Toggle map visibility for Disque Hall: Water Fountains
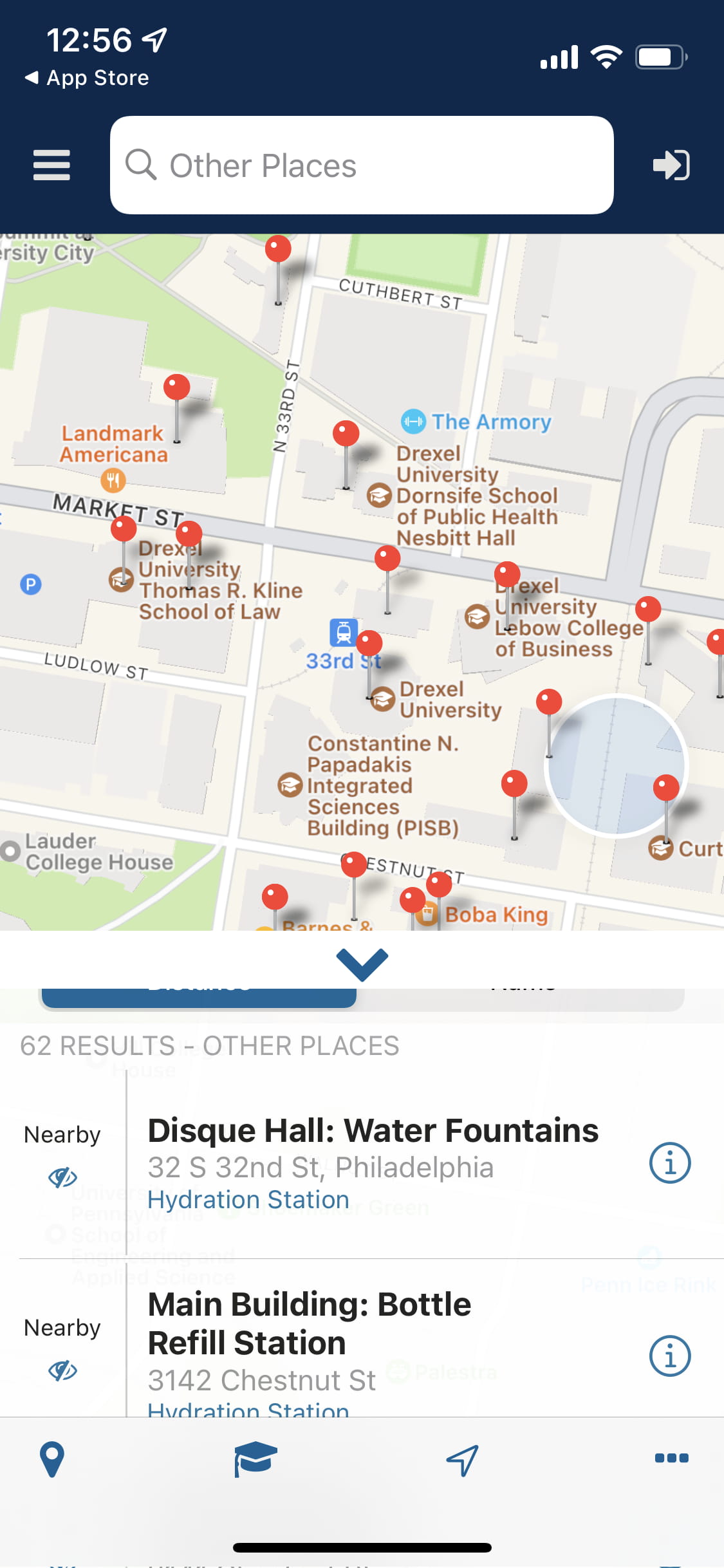Image resolution: width=724 pixels, height=1568 pixels. [x=62, y=1177]
